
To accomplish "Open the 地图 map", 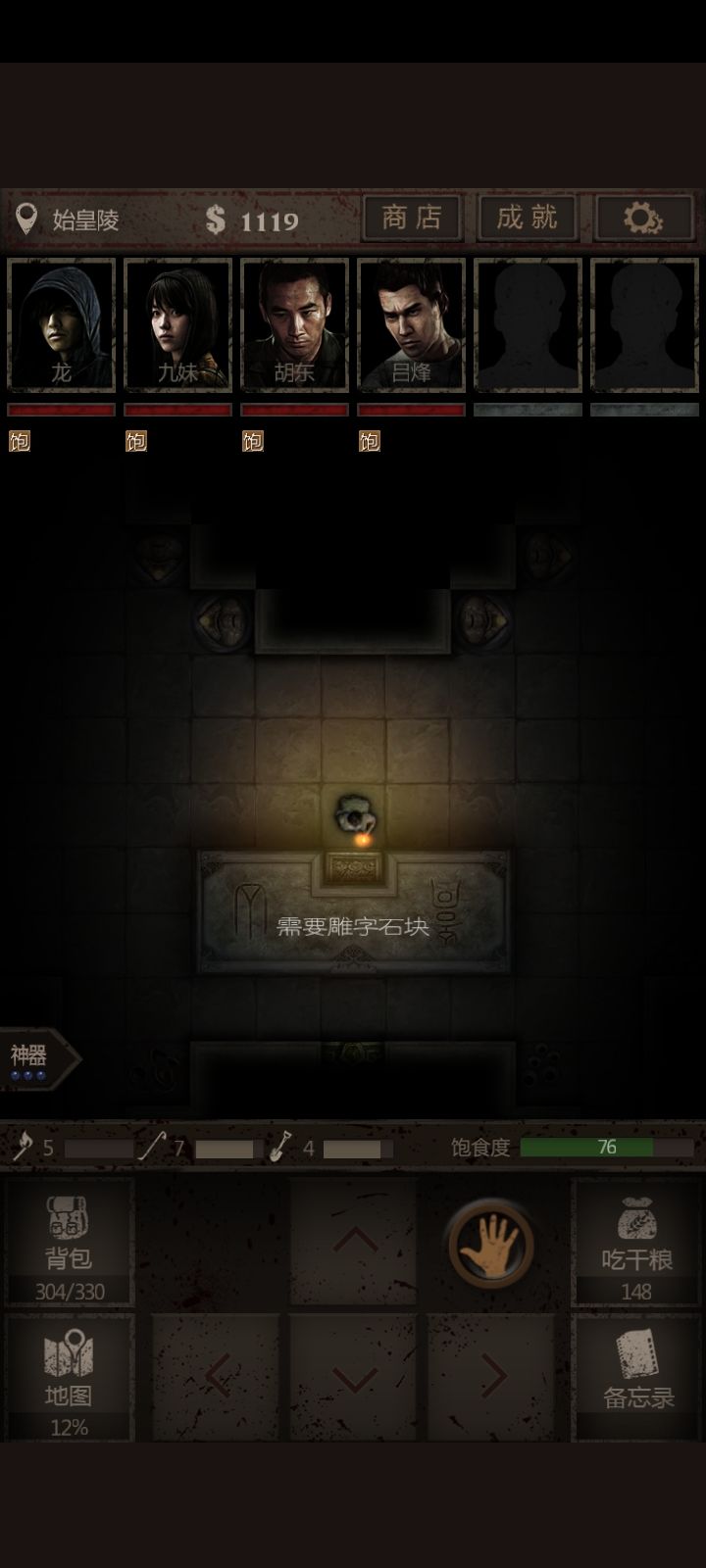I will pyautogui.click(x=69, y=1377).
